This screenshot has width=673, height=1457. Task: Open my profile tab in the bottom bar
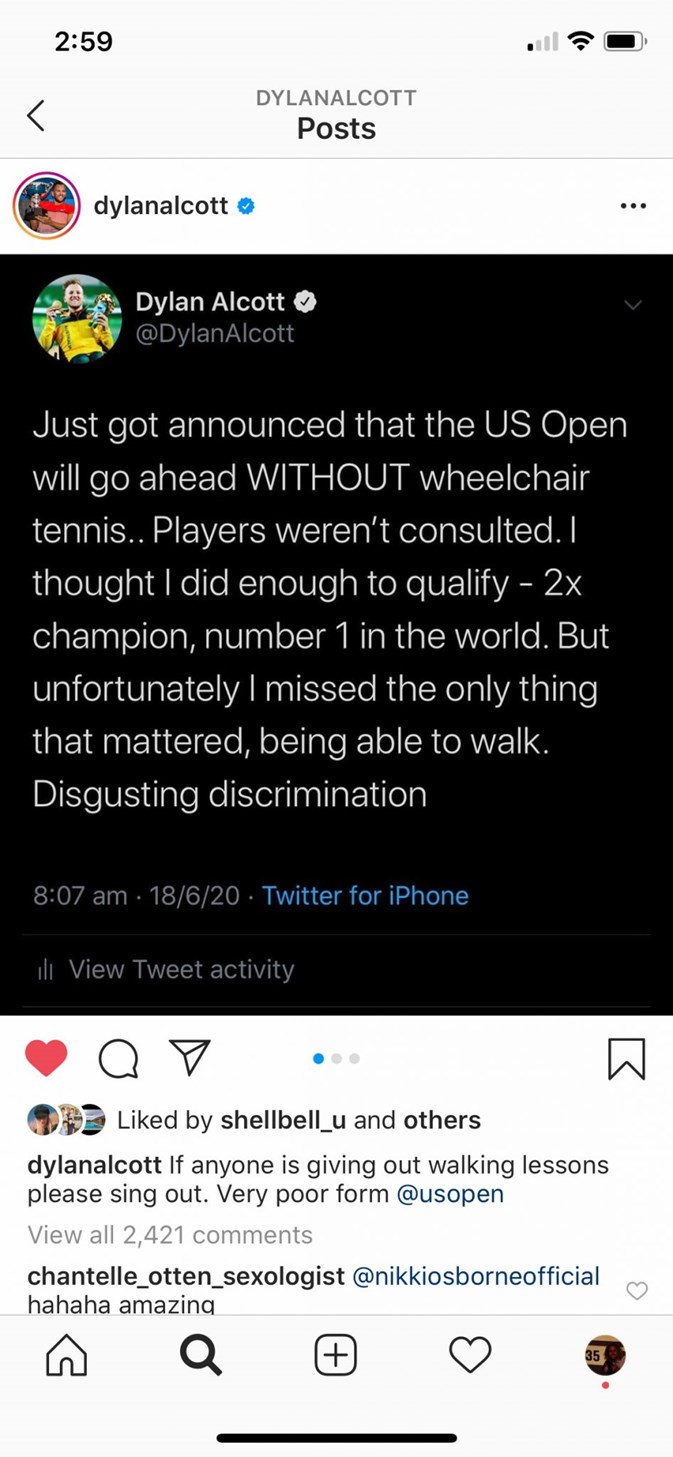pyautogui.click(x=605, y=1356)
